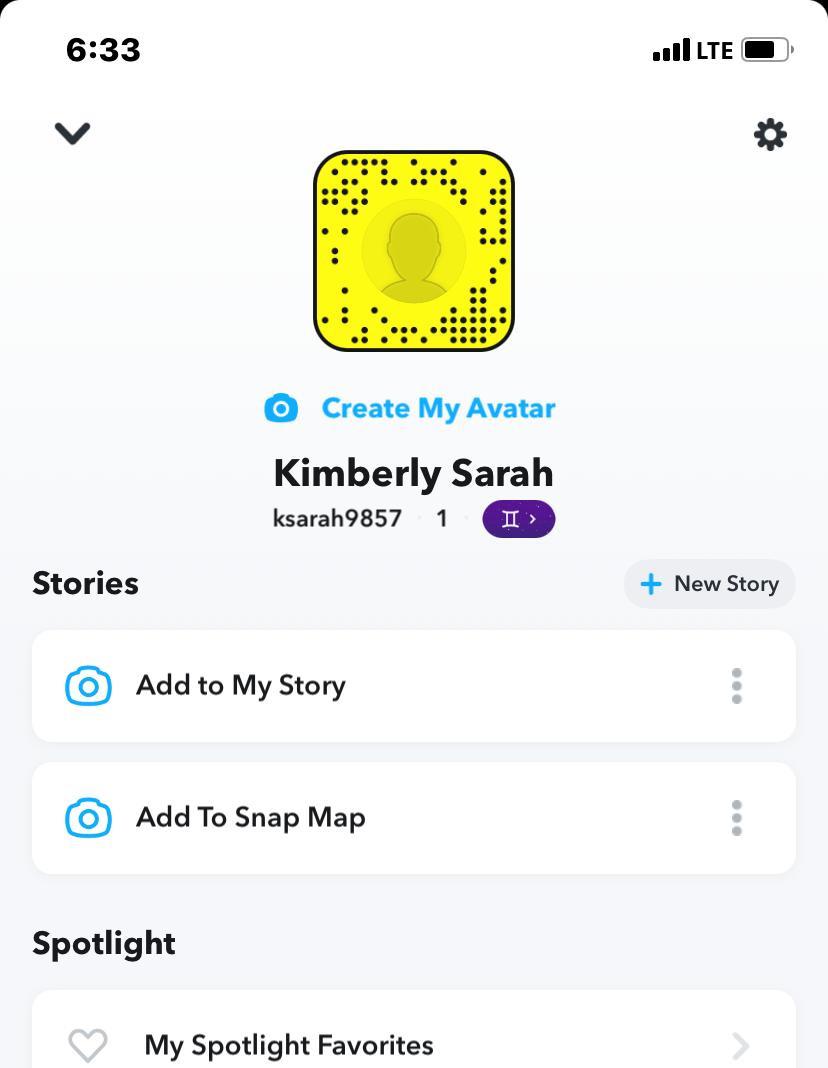
Task: Create a New Story
Action: pyautogui.click(x=710, y=584)
